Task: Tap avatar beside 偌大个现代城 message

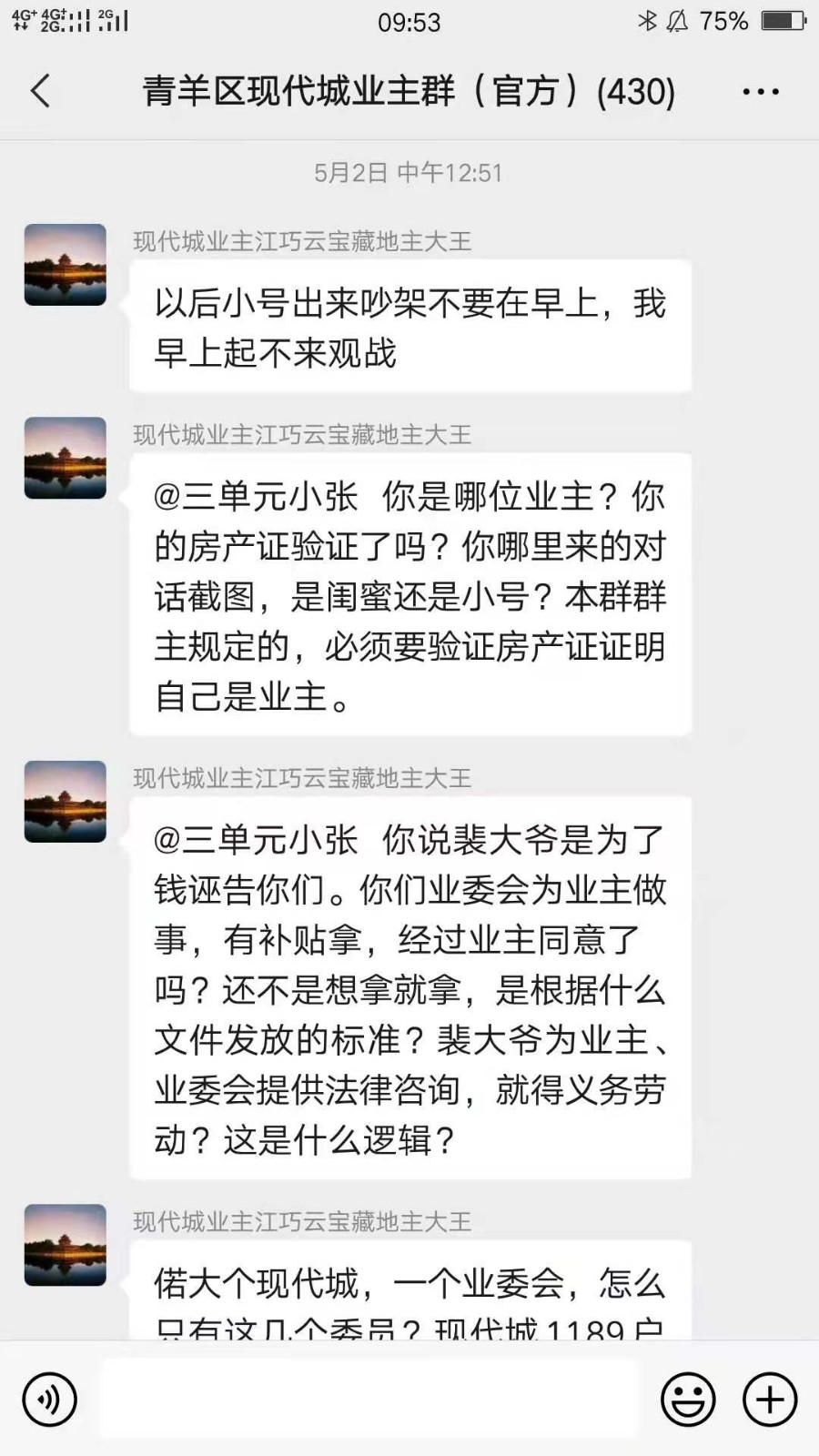Action: click(66, 1245)
